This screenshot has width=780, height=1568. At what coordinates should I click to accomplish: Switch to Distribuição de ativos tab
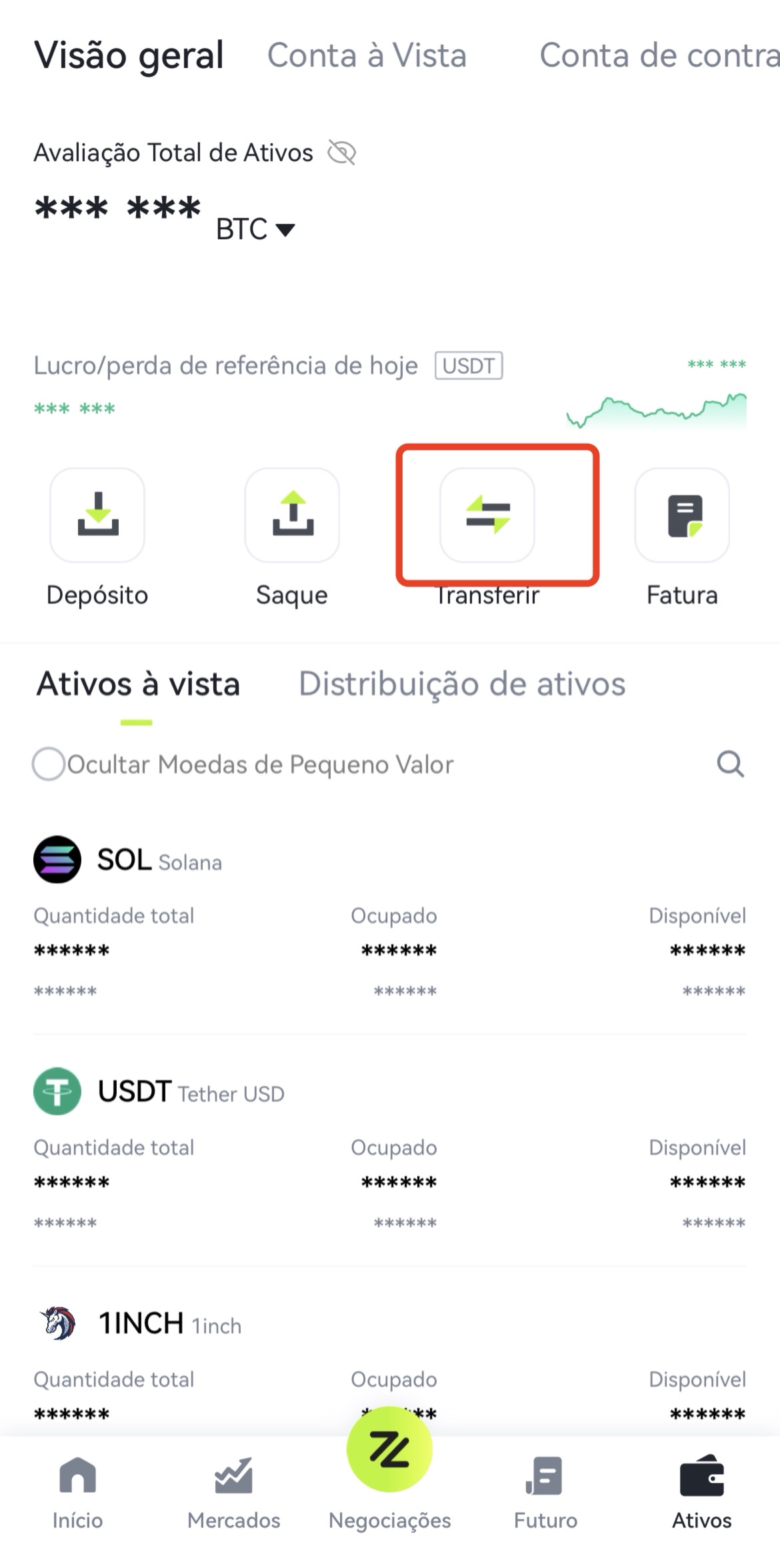point(462,684)
